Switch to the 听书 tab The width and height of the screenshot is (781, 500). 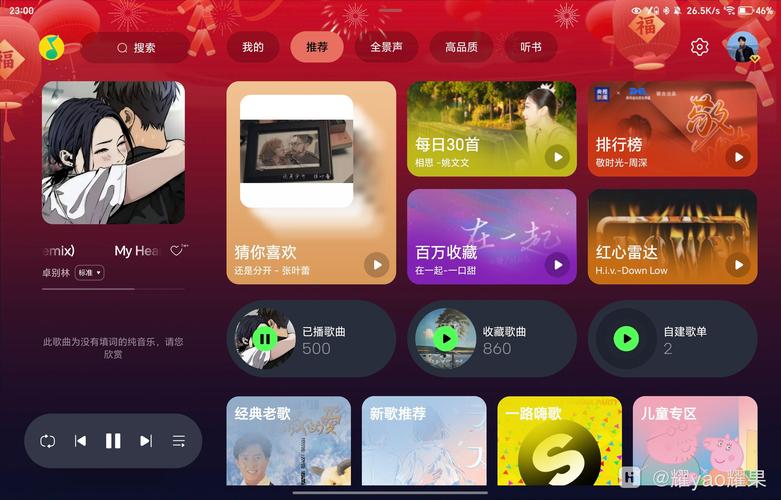[x=531, y=47]
